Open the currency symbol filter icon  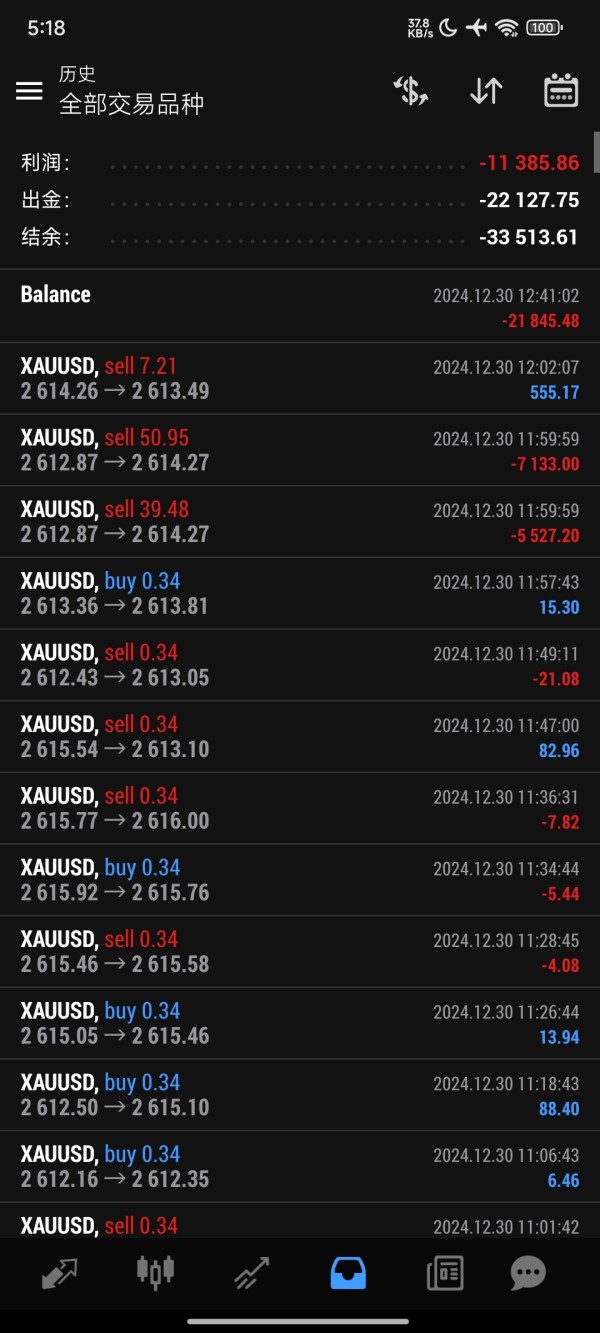pos(411,91)
